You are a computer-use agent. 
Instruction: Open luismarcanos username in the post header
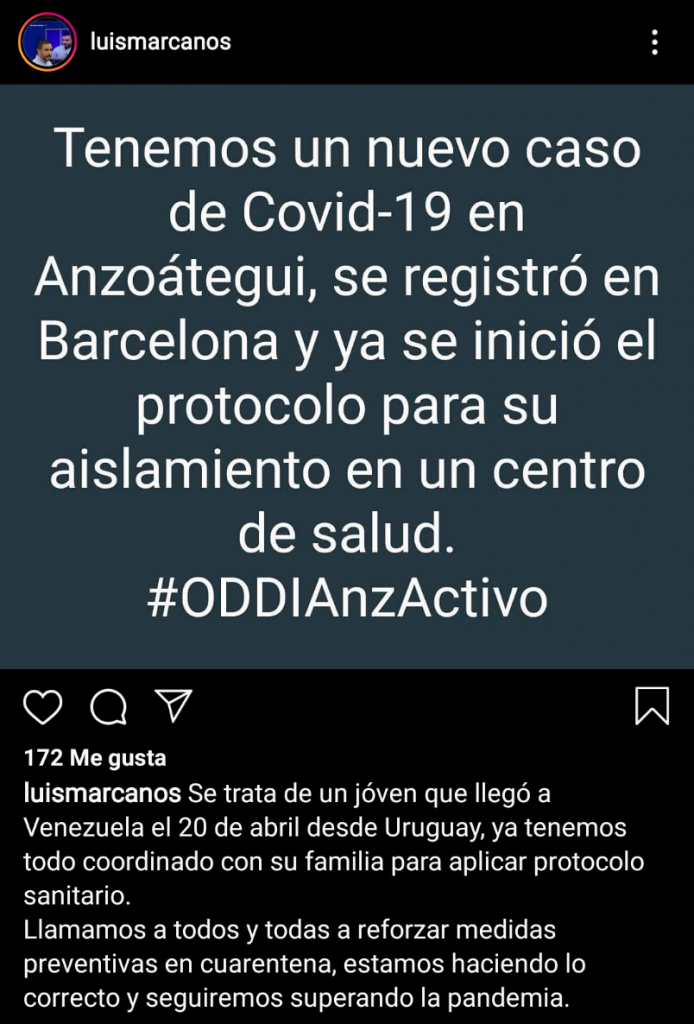[160, 42]
